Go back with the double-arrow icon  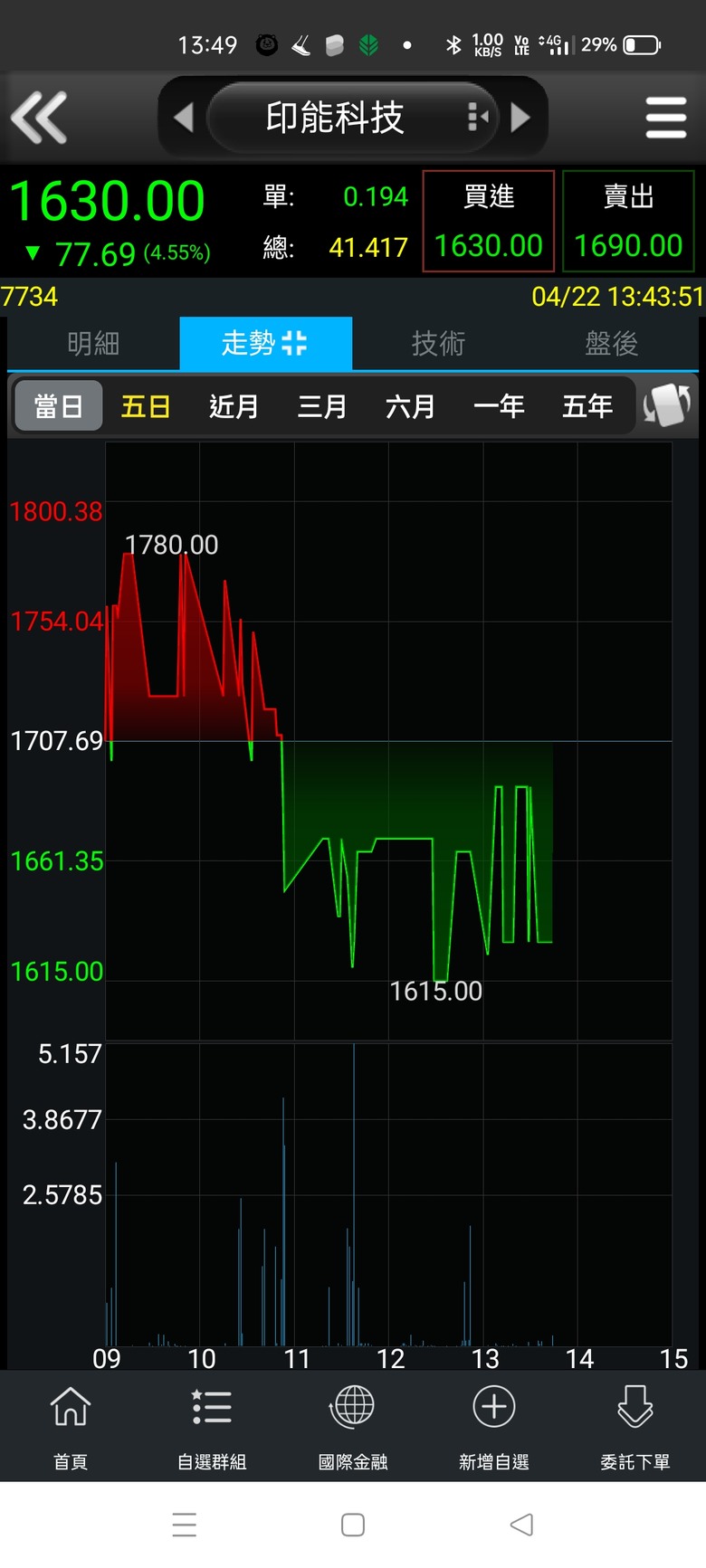(x=39, y=118)
